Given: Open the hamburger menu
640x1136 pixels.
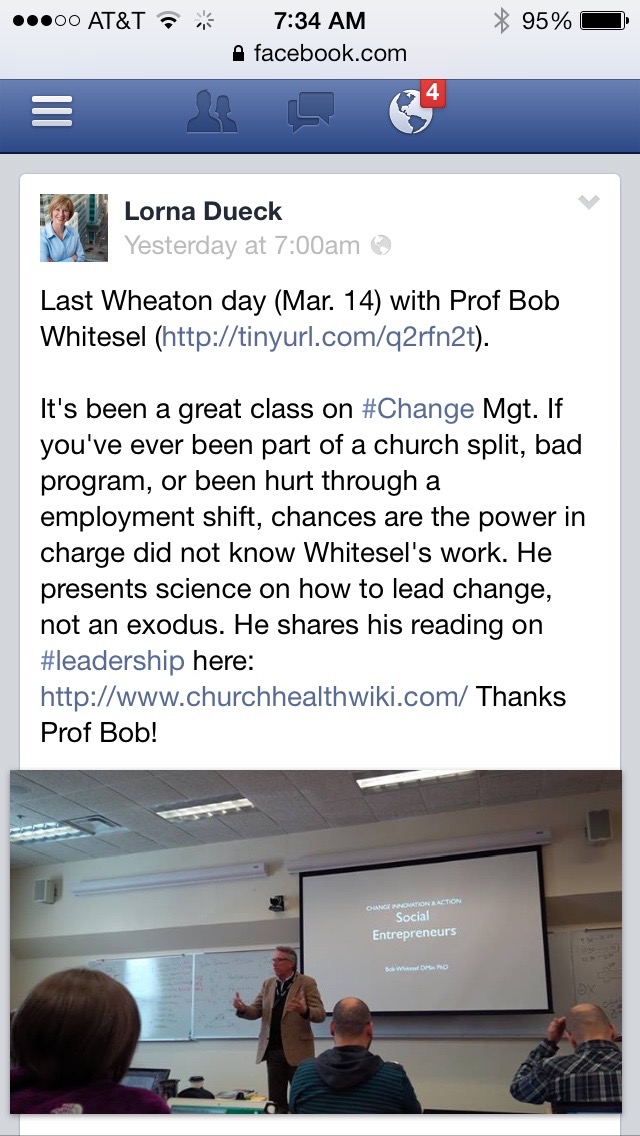Looking at the screenshot, I should pos(52,111).
